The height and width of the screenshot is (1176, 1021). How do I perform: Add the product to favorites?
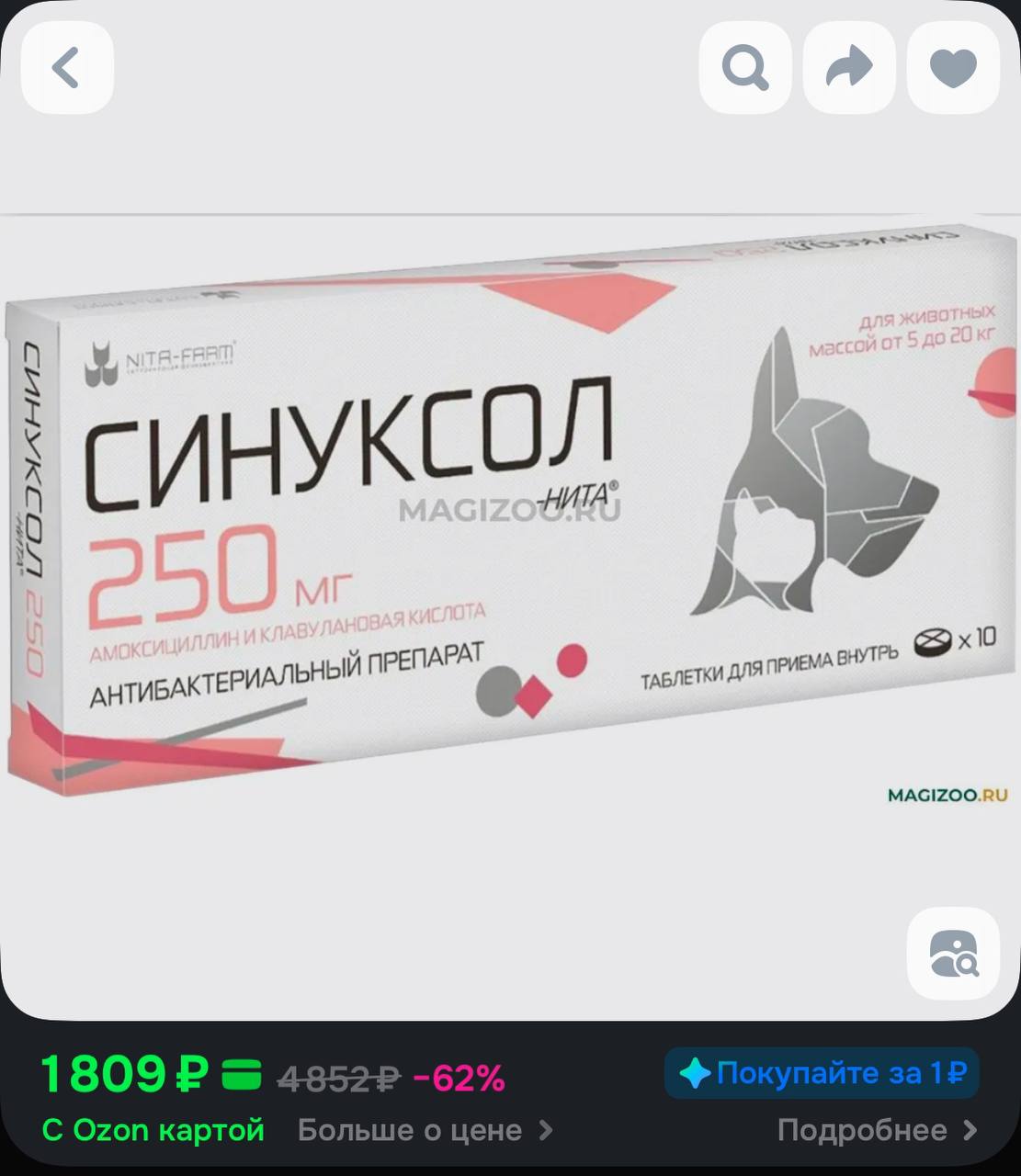coord(953,68)
